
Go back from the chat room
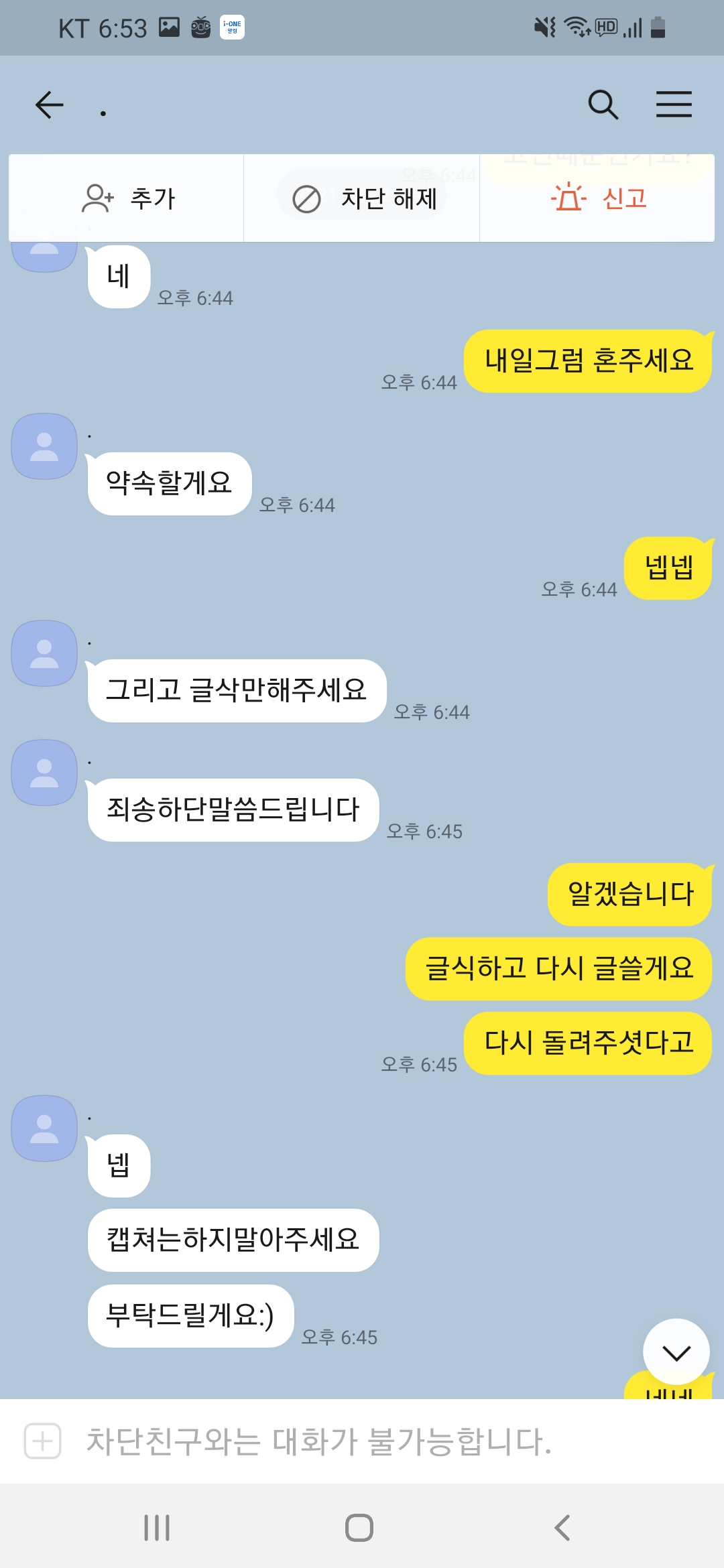click(x=49, y=105)
